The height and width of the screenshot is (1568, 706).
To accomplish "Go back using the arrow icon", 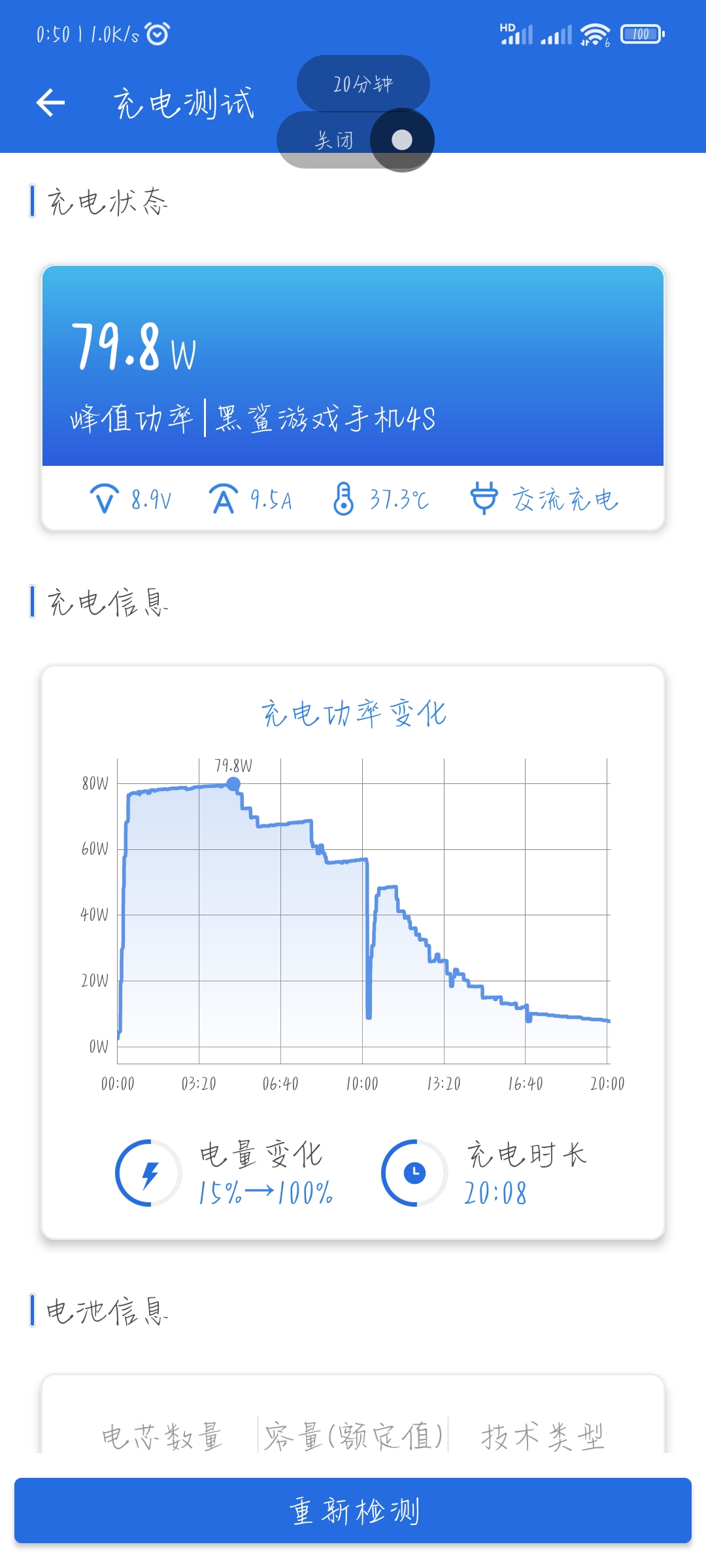I will (50, 103).
